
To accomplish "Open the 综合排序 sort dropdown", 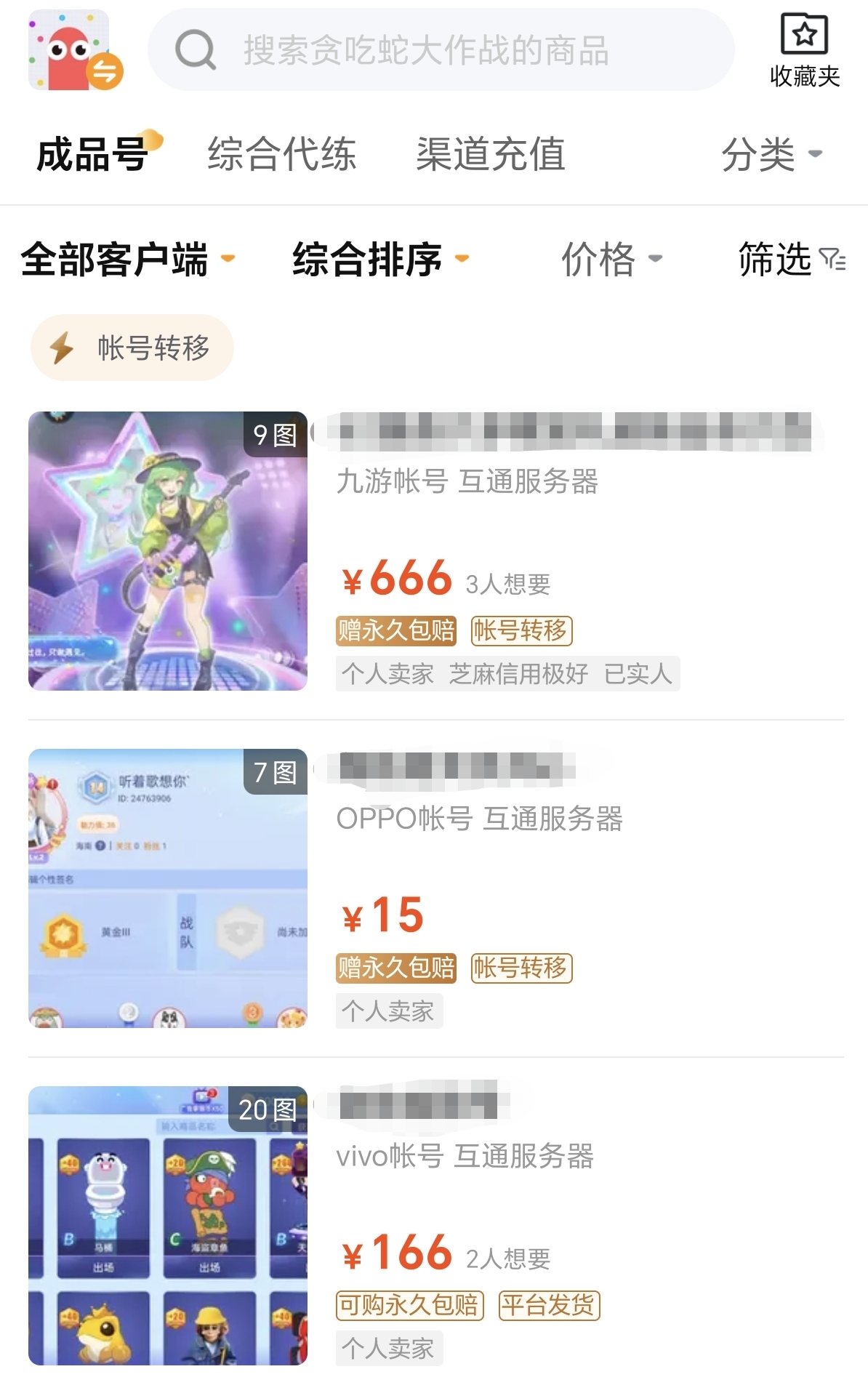I will 379,259.
